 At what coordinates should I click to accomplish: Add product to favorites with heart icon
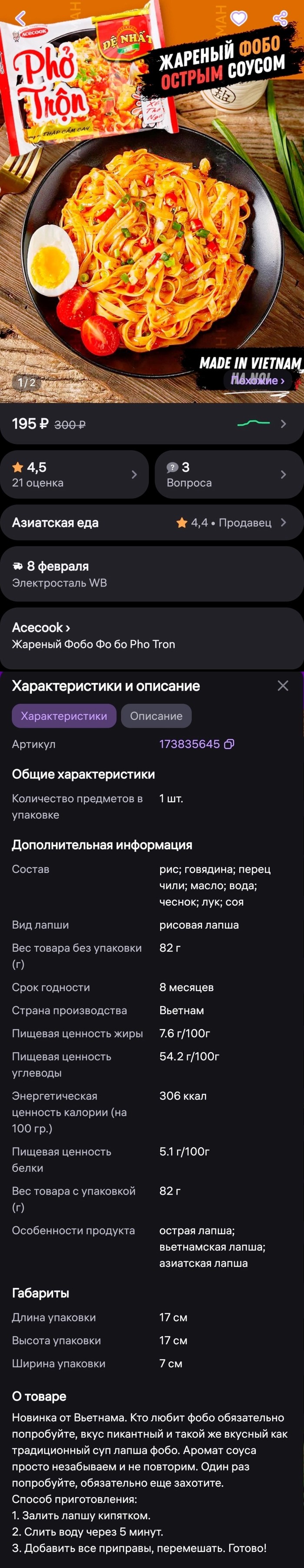pos(239,18)
